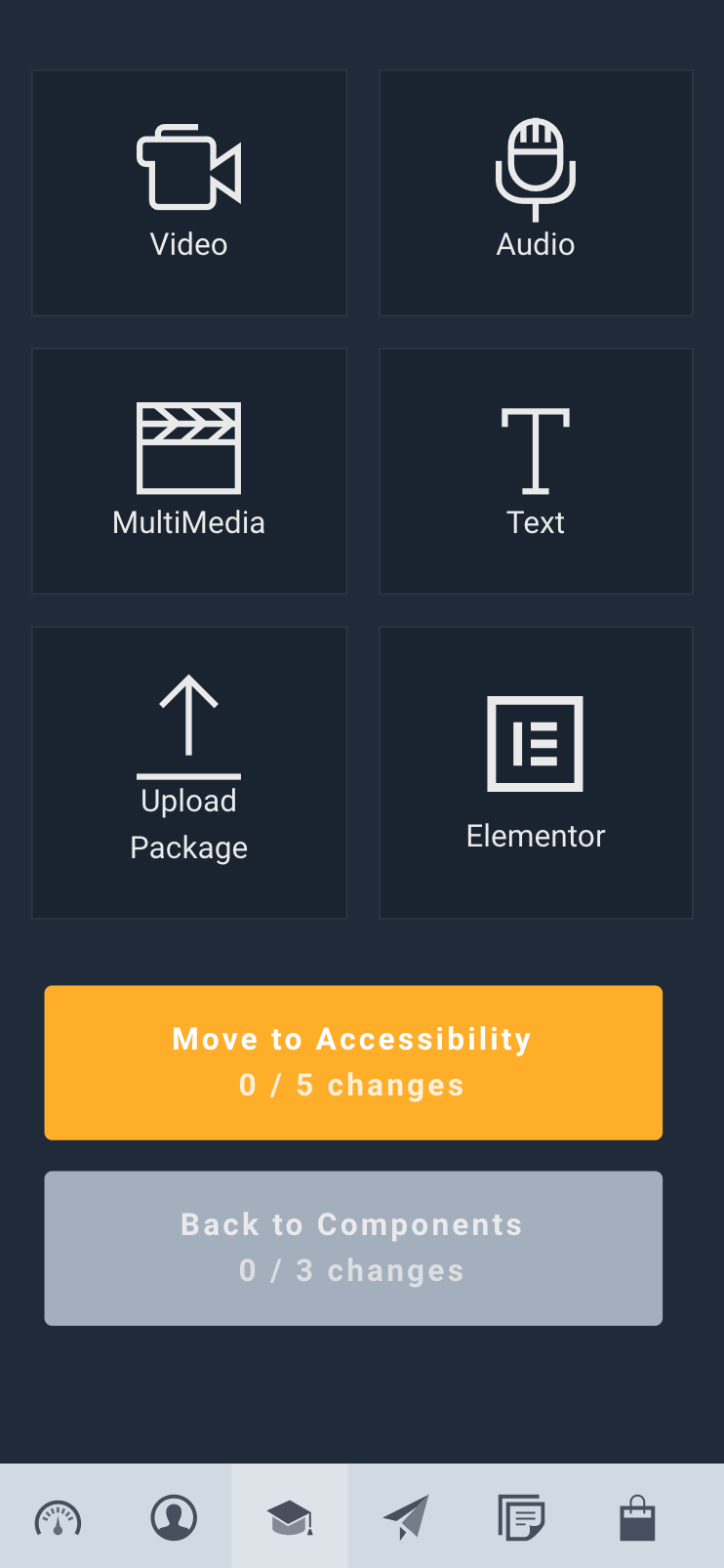This screenshot has width=724, height=1568.
Task: Go Back to Components
Action: 353,1248
